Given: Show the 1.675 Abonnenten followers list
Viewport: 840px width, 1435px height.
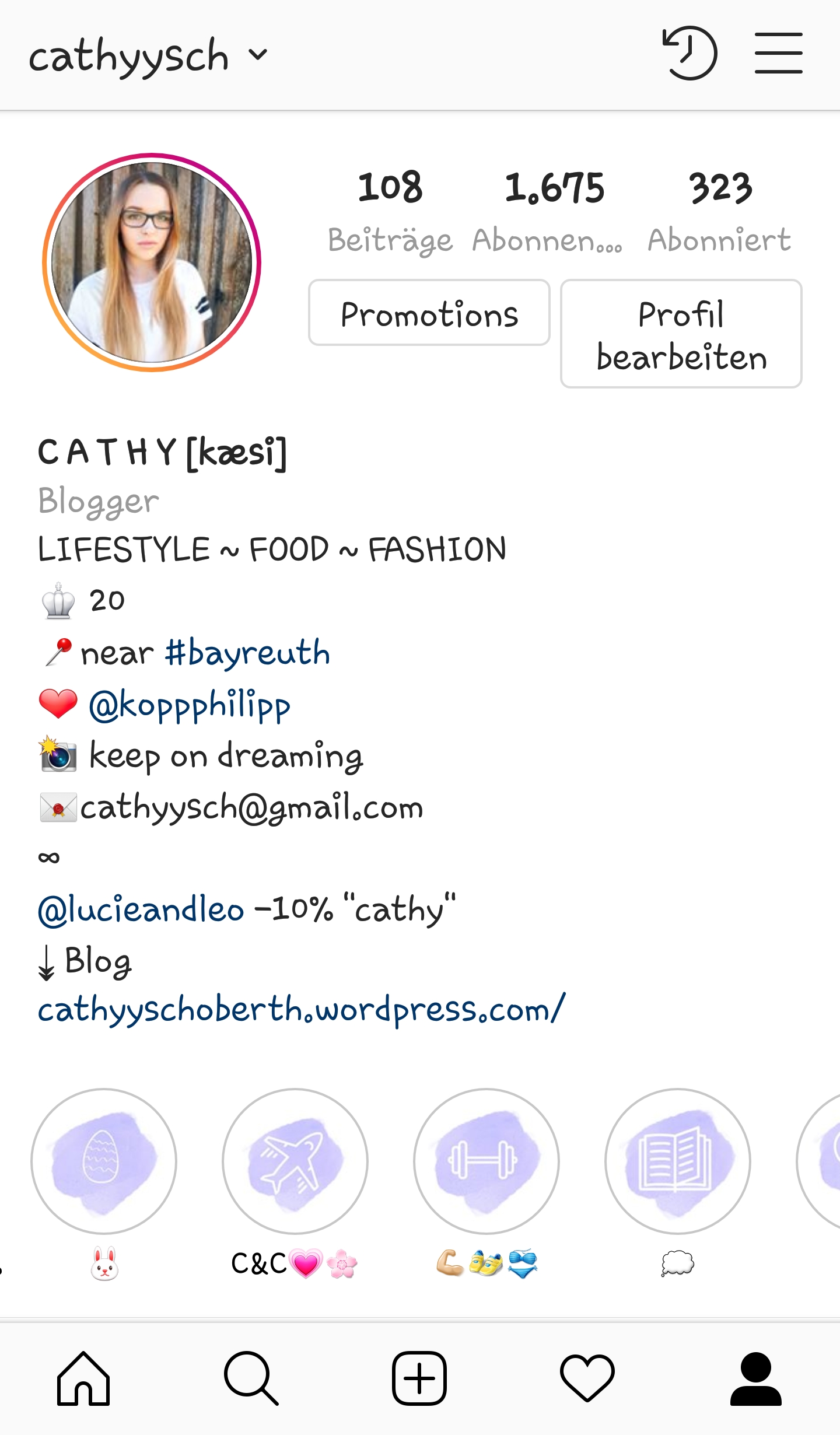Looking at the screenshot, I should coord(552,211).
